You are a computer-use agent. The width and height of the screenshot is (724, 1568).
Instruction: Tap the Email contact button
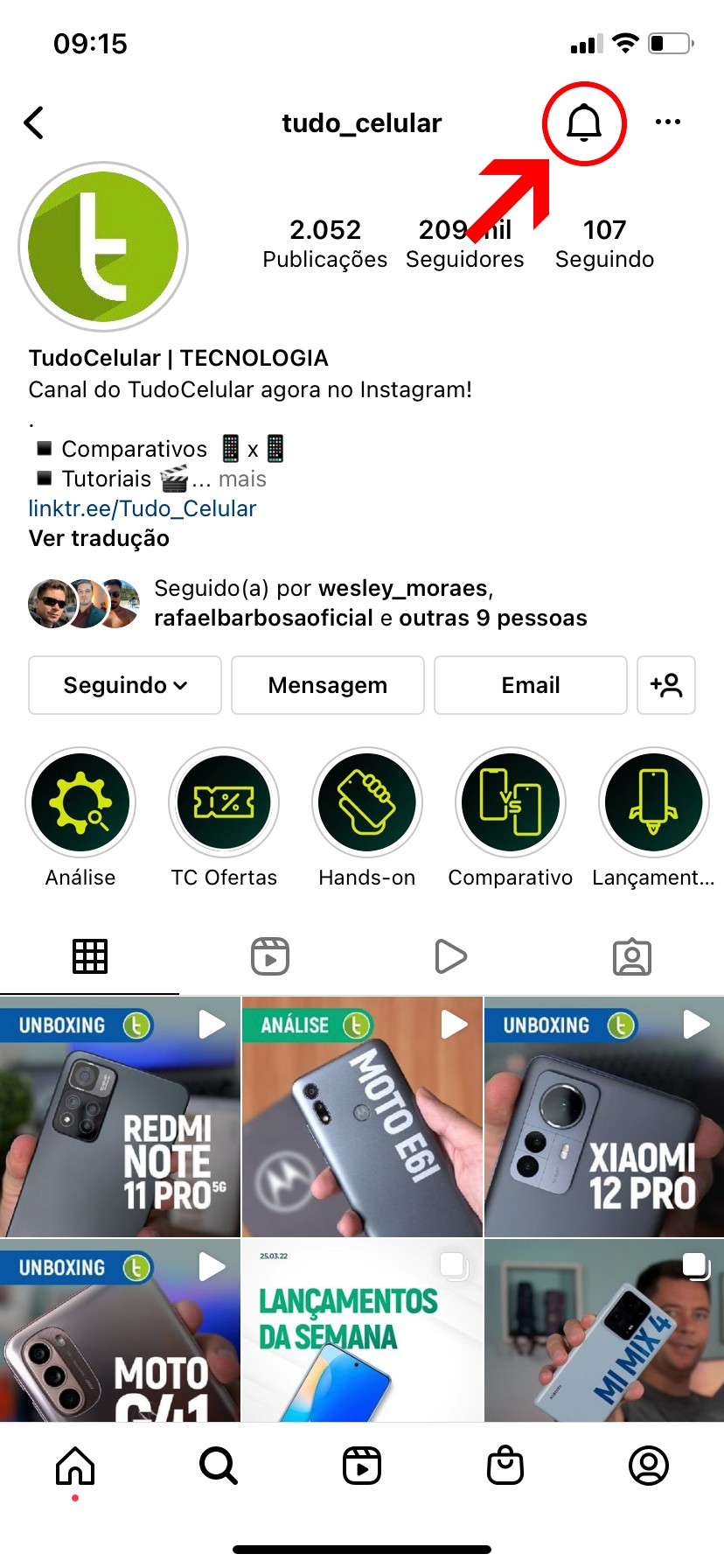[x=531, y=685]
